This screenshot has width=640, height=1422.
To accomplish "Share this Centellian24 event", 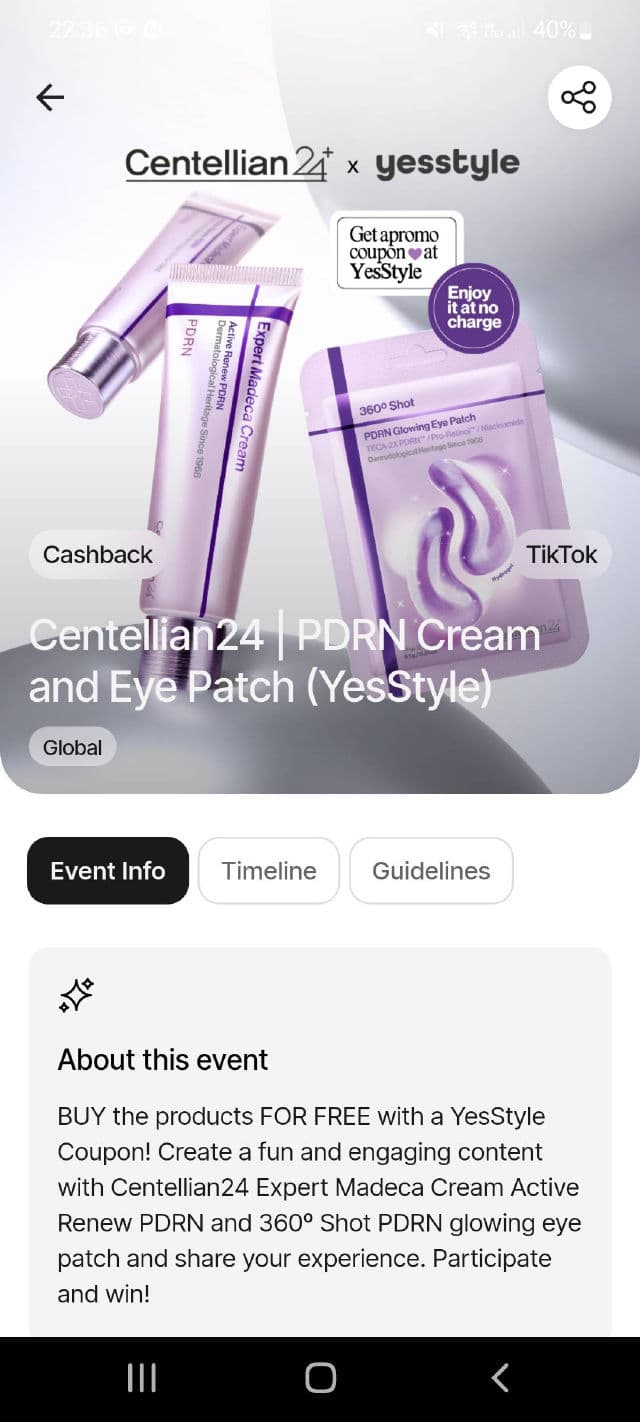I will click(x=579, y=98).
